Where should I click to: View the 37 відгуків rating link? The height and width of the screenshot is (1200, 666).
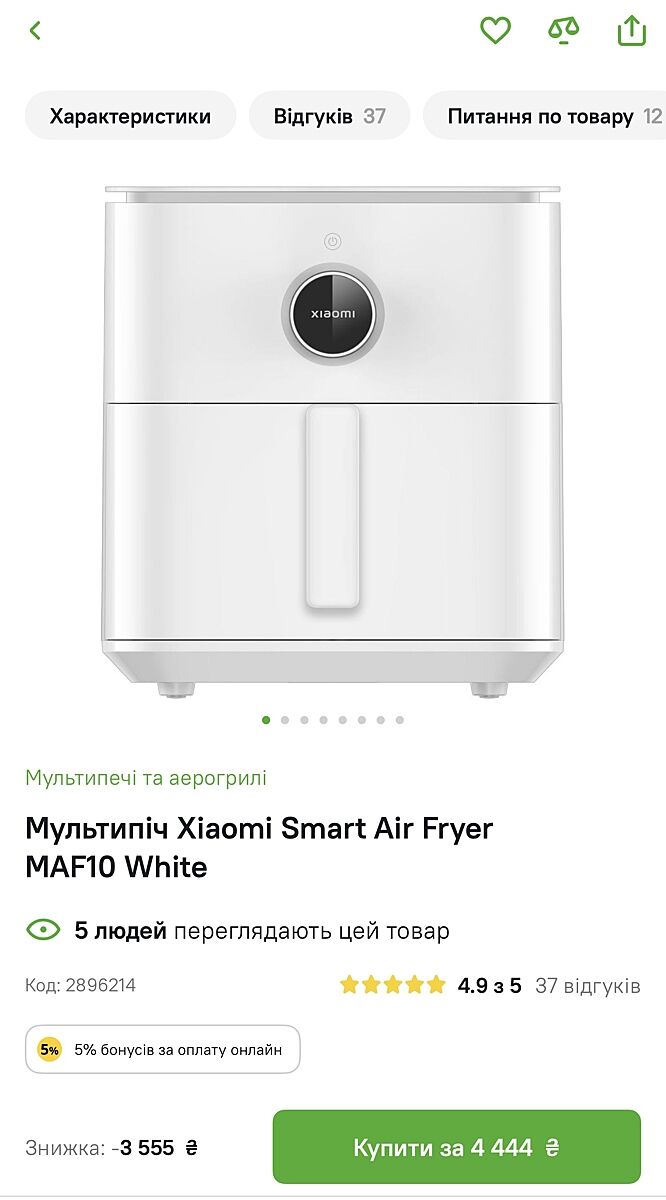(x=587, y=985)
